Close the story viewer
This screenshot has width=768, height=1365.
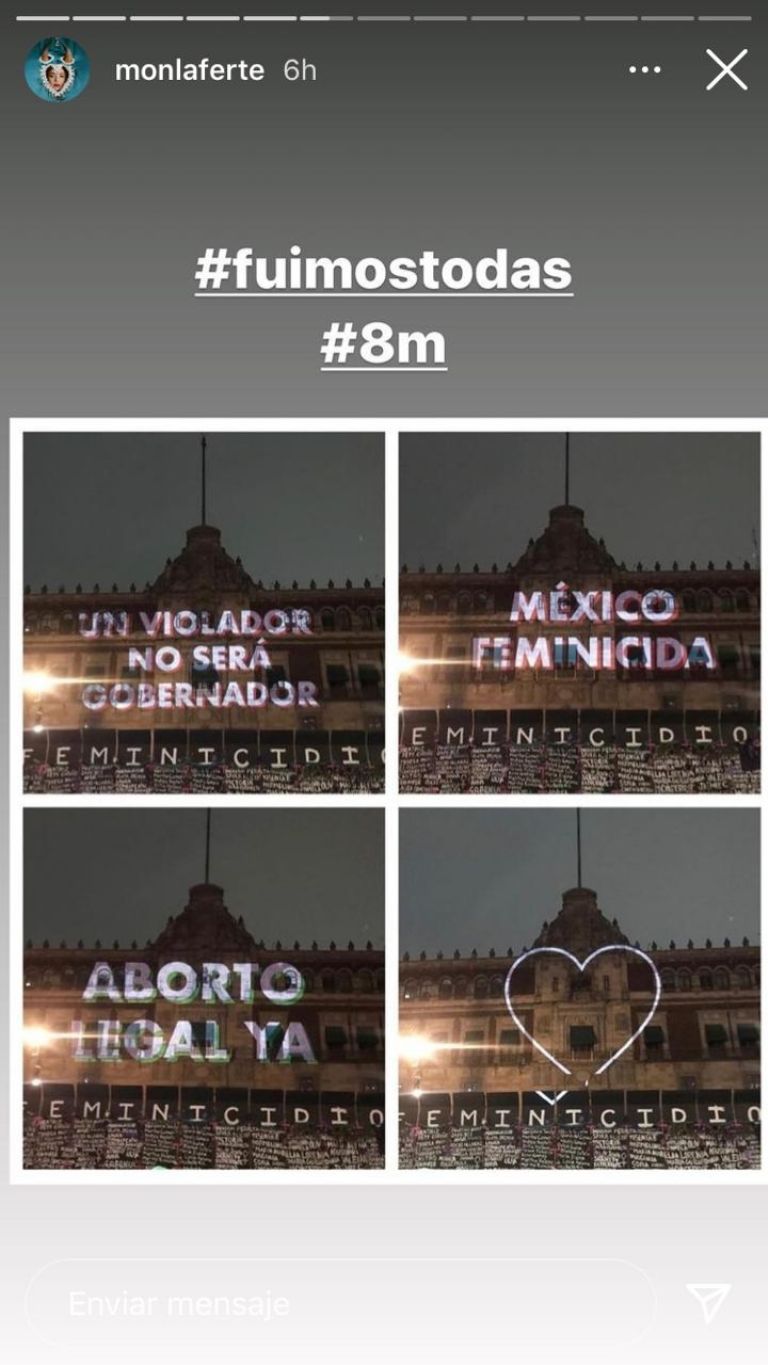pos(727,70)
